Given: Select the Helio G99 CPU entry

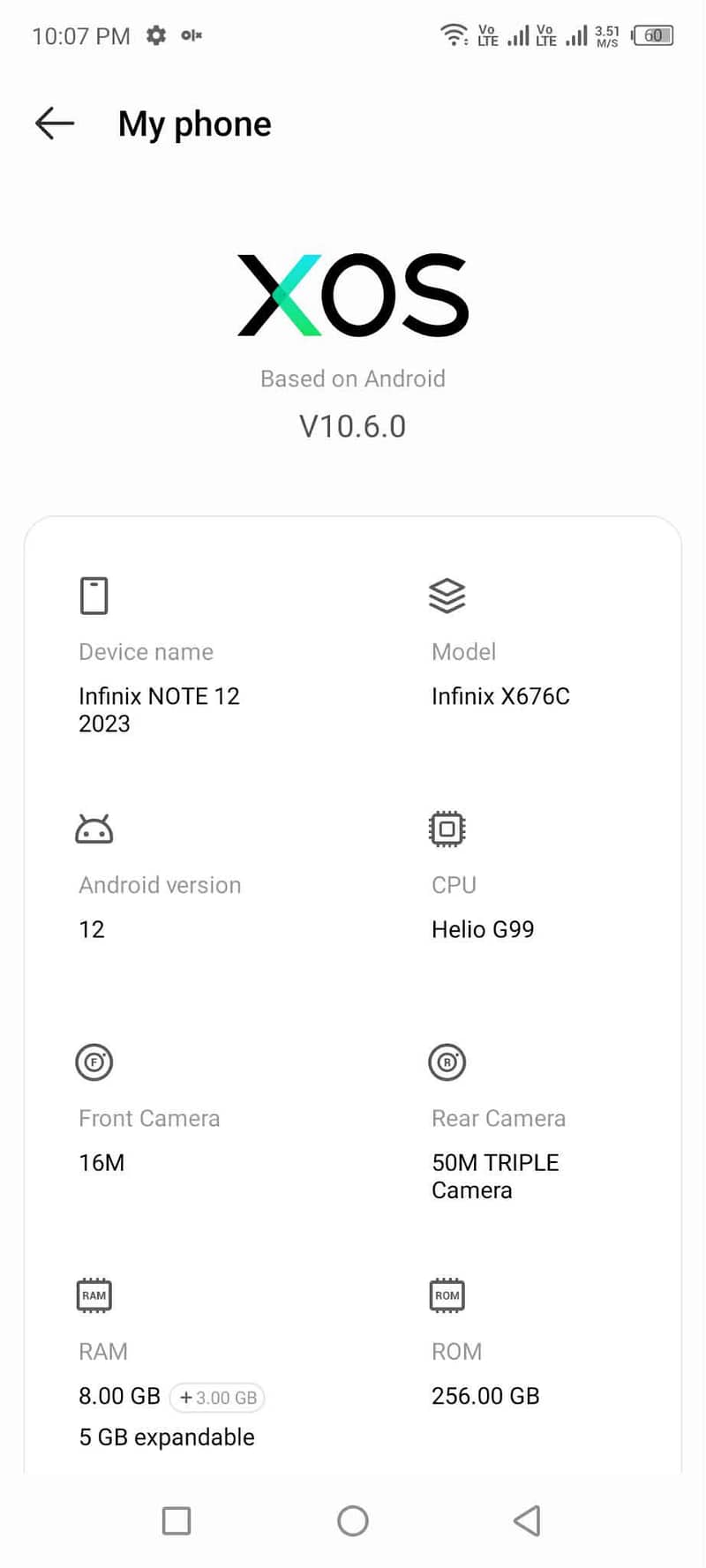Looking at the screenshot, I should click(482, 928).
